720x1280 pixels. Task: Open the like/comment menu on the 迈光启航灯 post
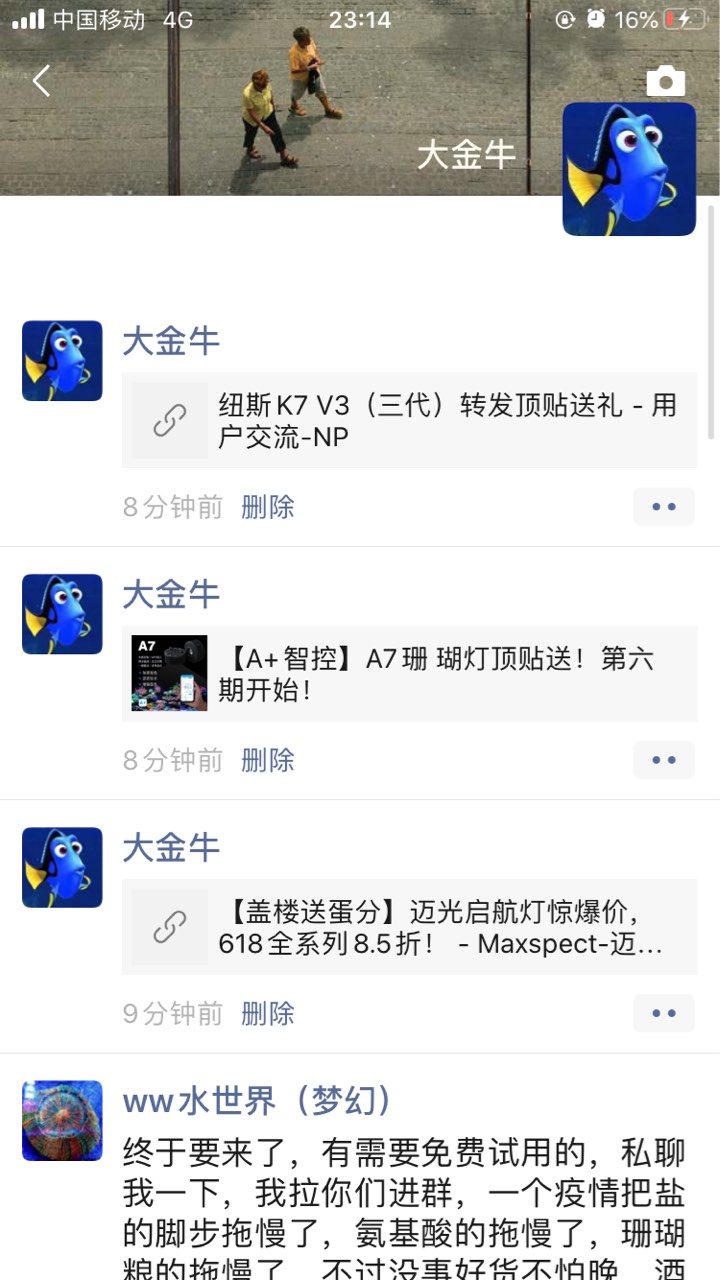click(x=664, y=1013)
